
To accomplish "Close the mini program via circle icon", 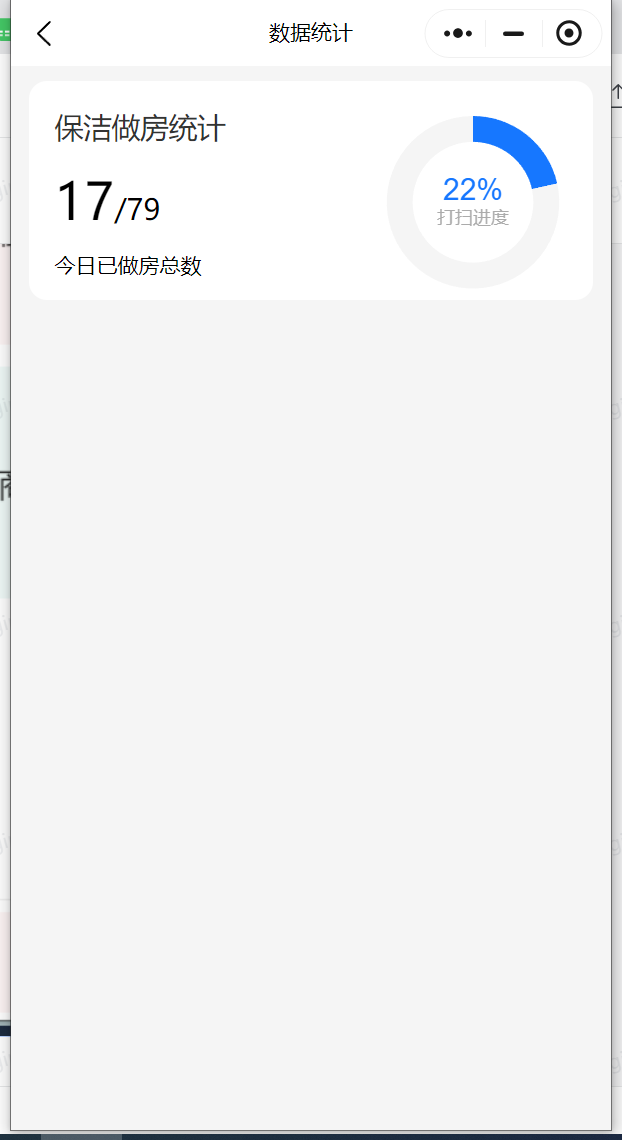I will [x=569, y=33].
